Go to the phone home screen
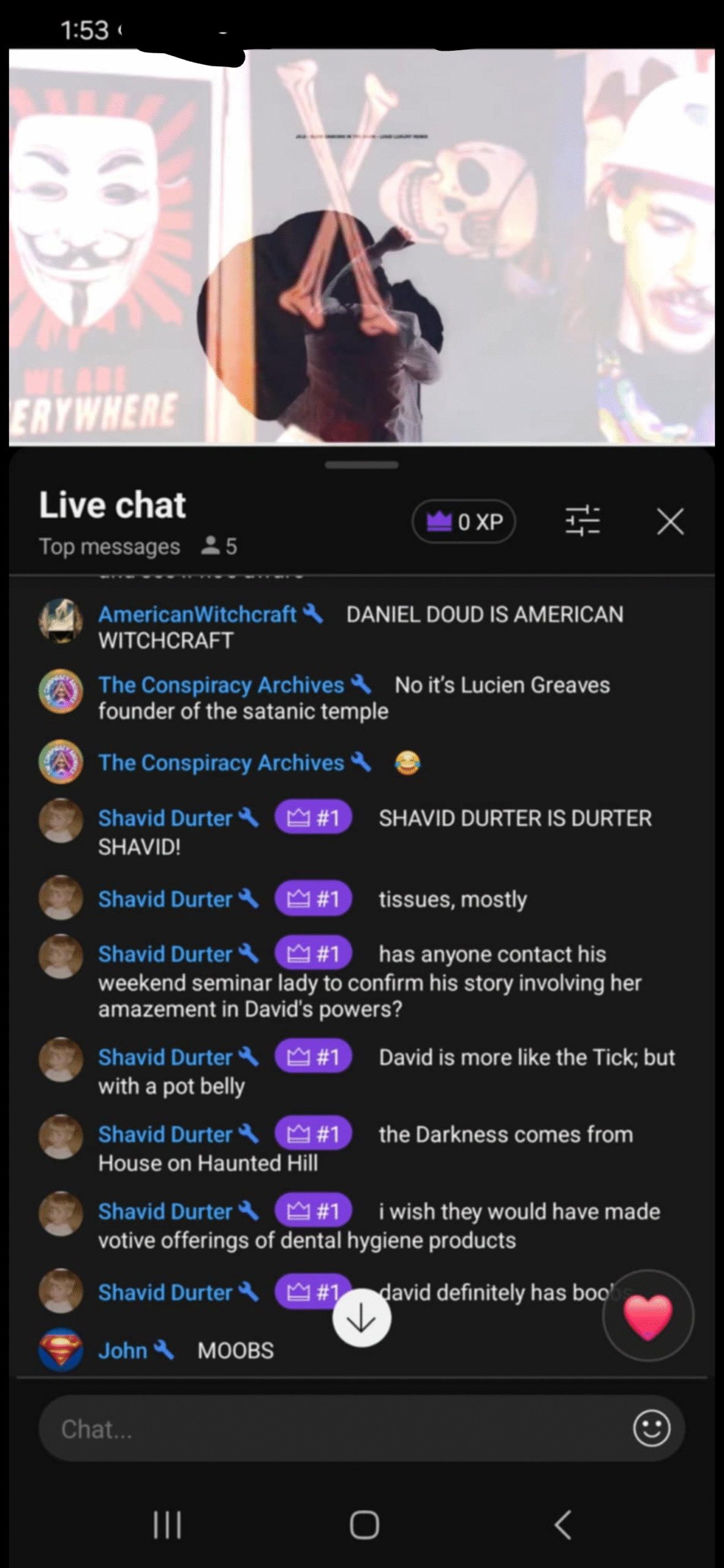The image size is (724, 1568). (x=364, y=1525)
